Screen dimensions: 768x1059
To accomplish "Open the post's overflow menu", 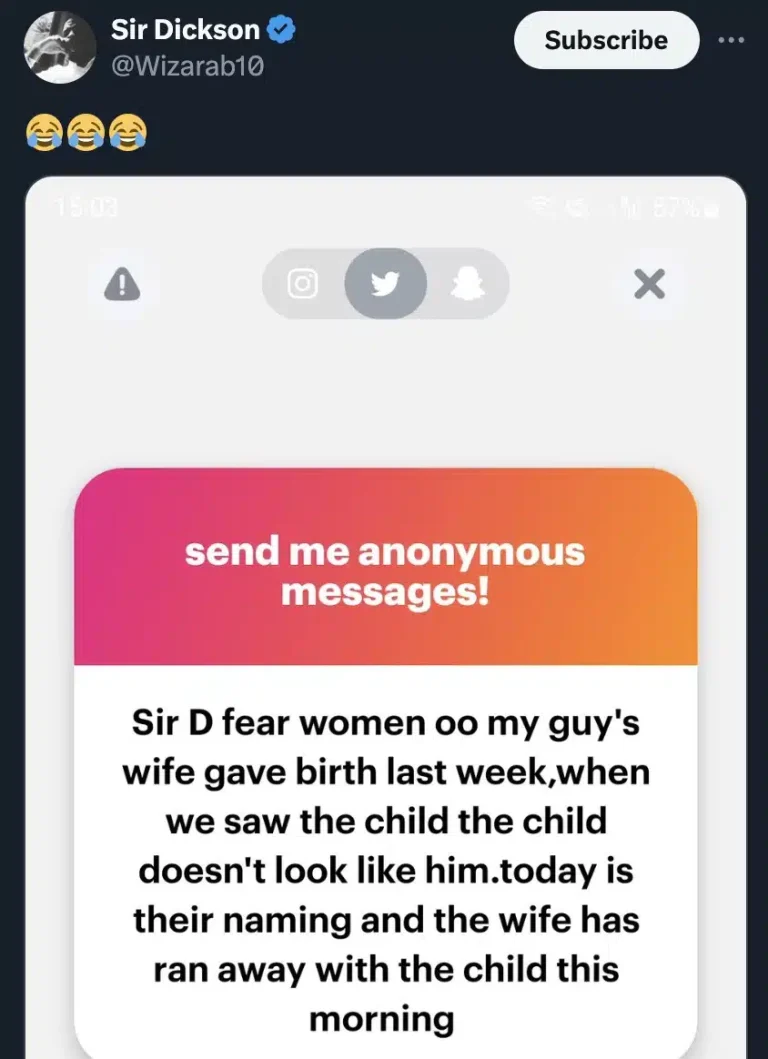I will click(x=733, y=41).
